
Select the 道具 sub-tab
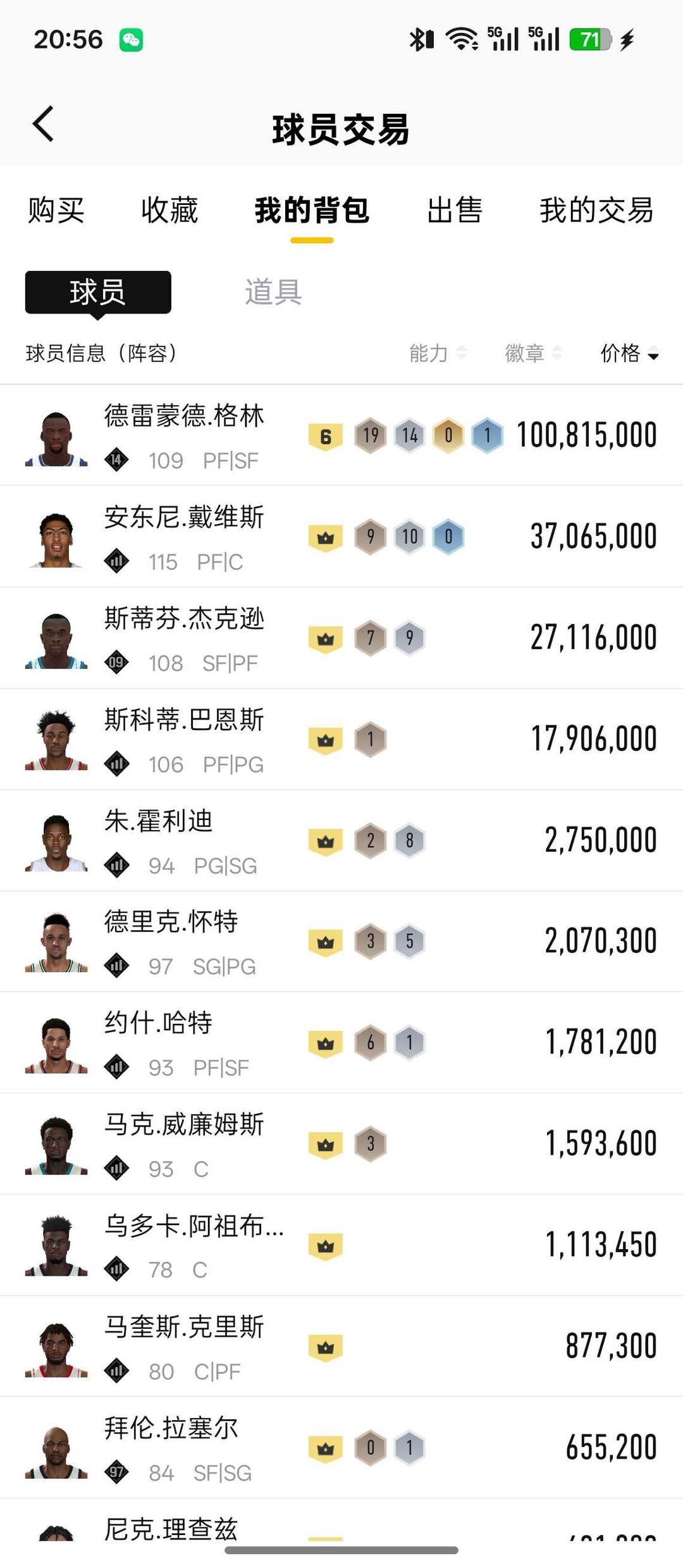(273, 292)
